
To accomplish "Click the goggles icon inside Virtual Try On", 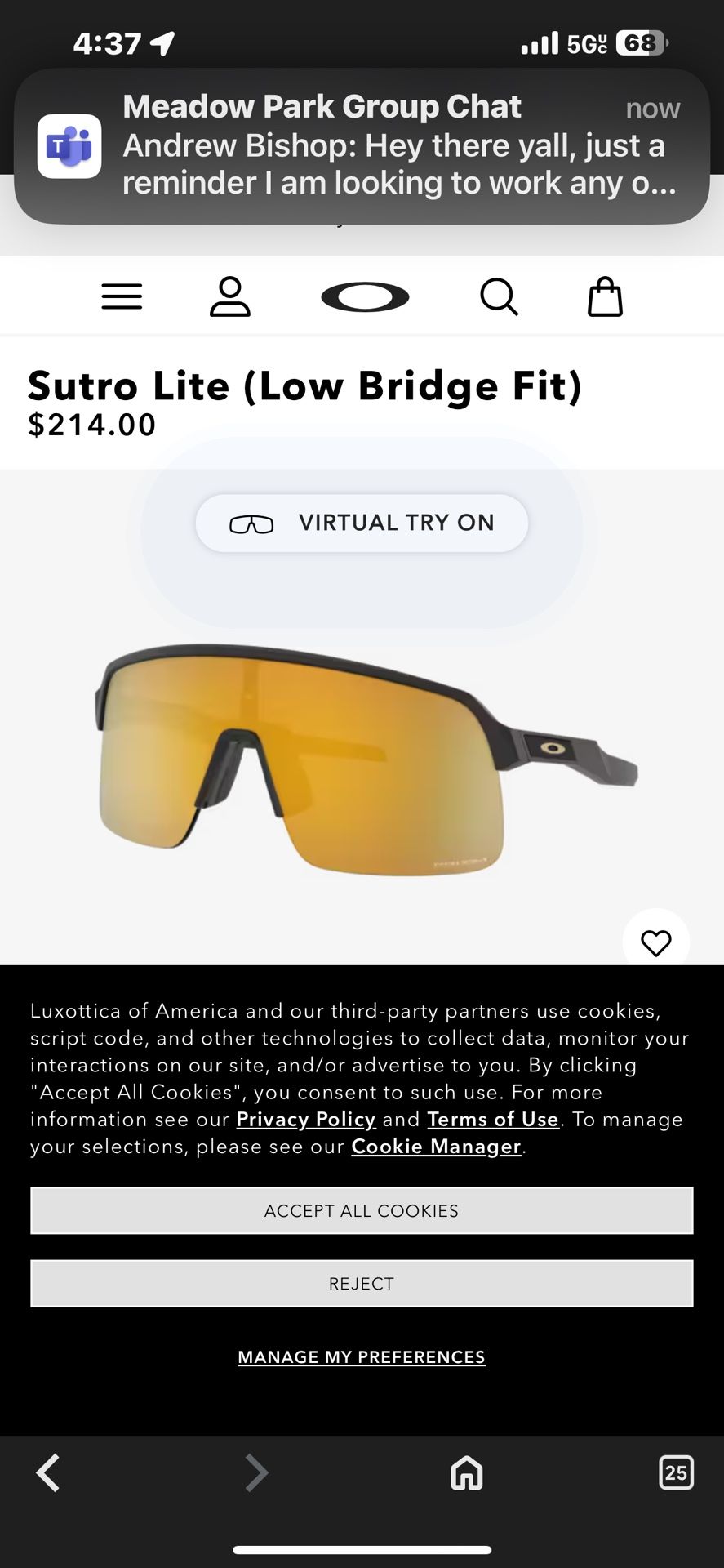I will click(253, 523).
